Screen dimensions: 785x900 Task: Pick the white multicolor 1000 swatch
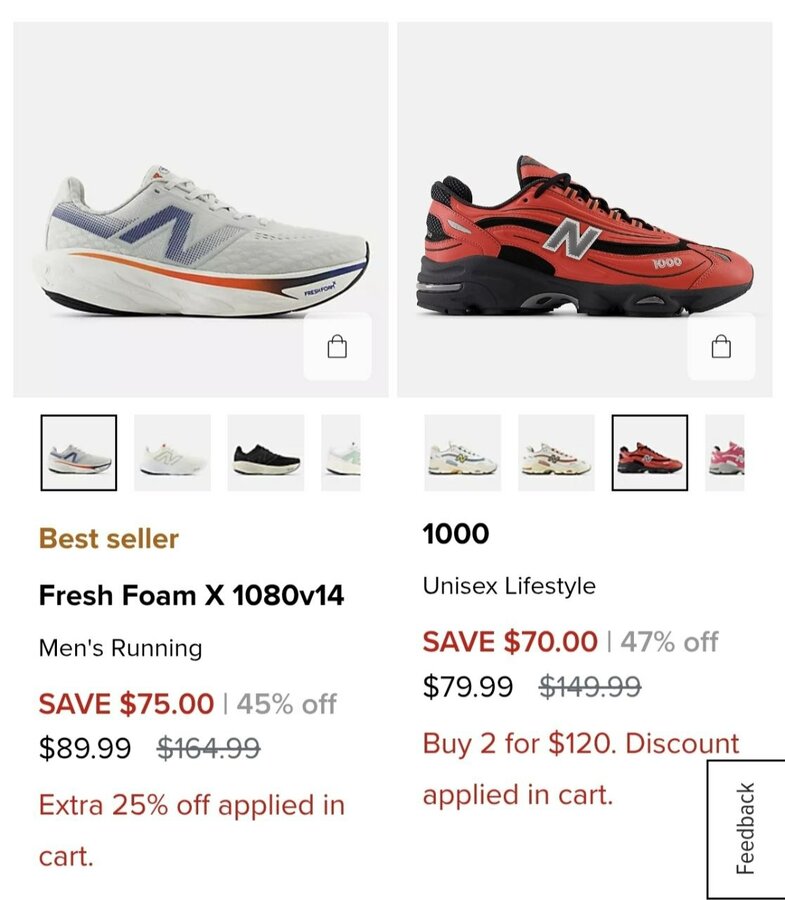[462, 453]
